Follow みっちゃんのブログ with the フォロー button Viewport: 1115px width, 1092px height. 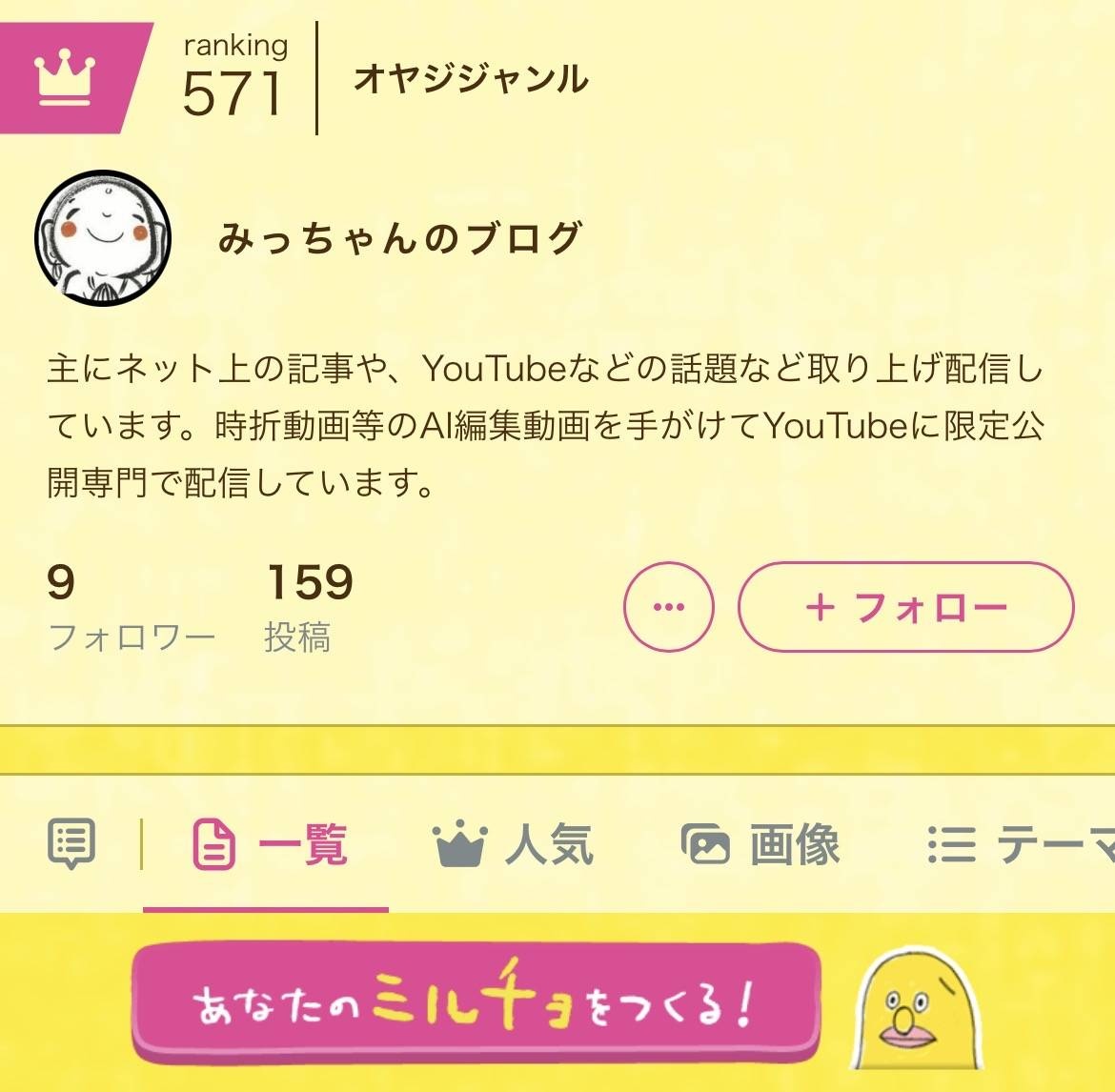[905, 607]
